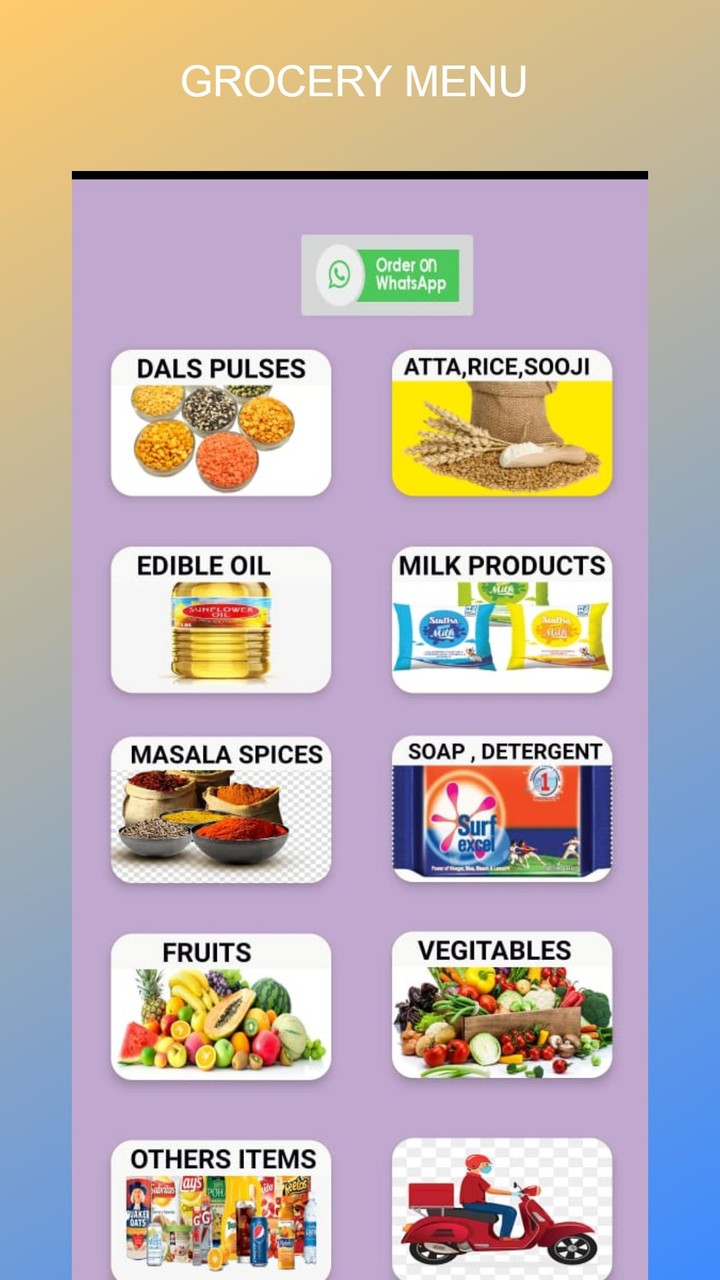Open the Dals Pulses category
Screen dimensions: 720x1280
click(x=221, y=423)
